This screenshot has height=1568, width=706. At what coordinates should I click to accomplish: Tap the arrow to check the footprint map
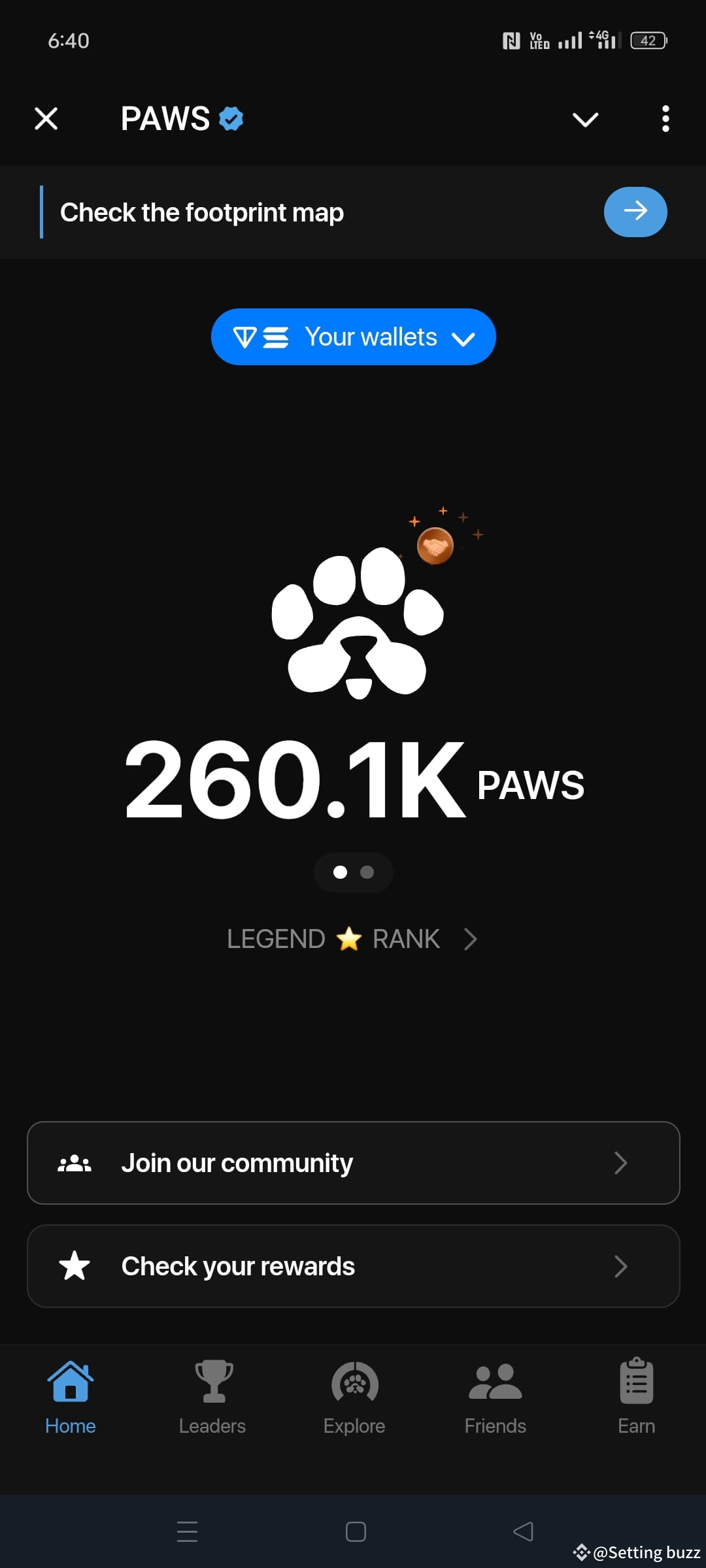tap(635, 211)
